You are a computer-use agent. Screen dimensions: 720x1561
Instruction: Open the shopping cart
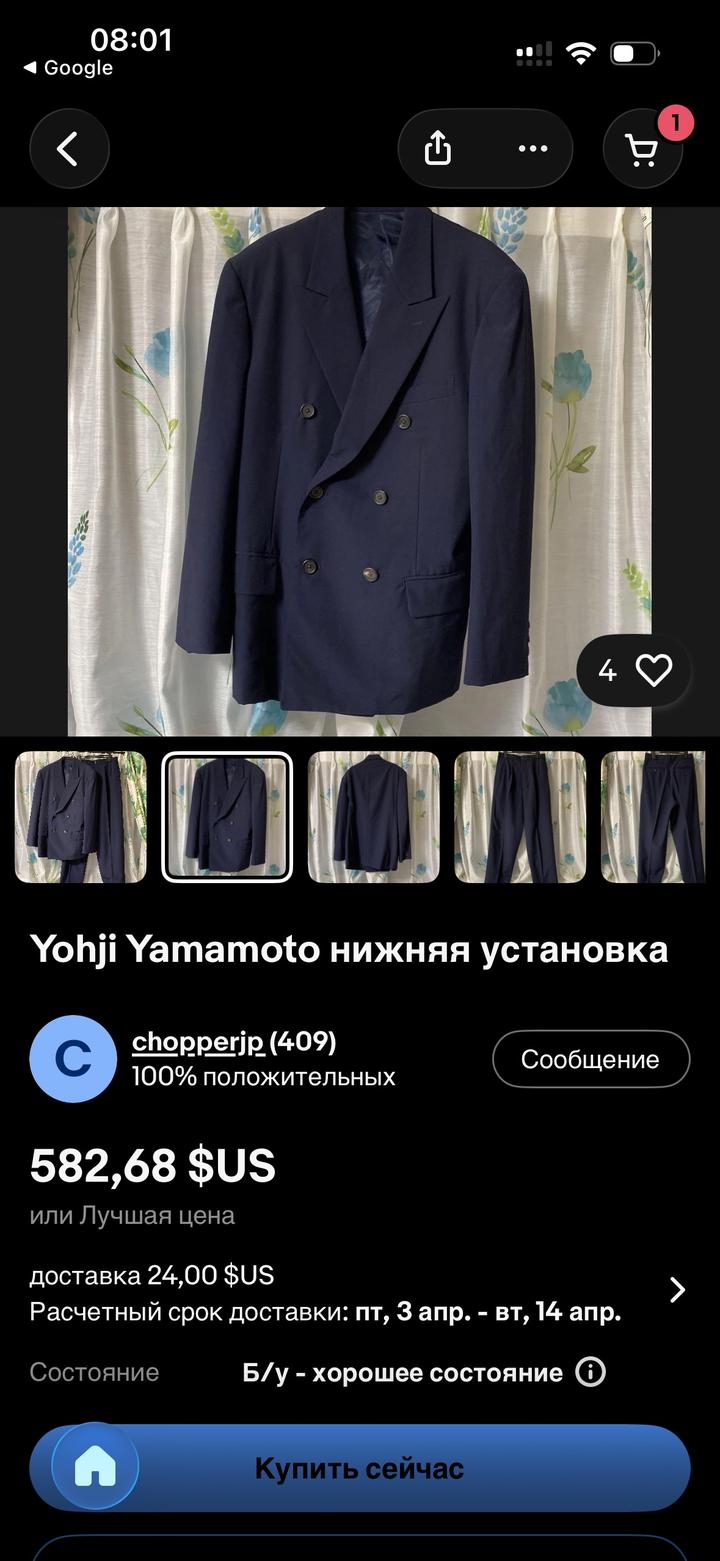point(642,150)
